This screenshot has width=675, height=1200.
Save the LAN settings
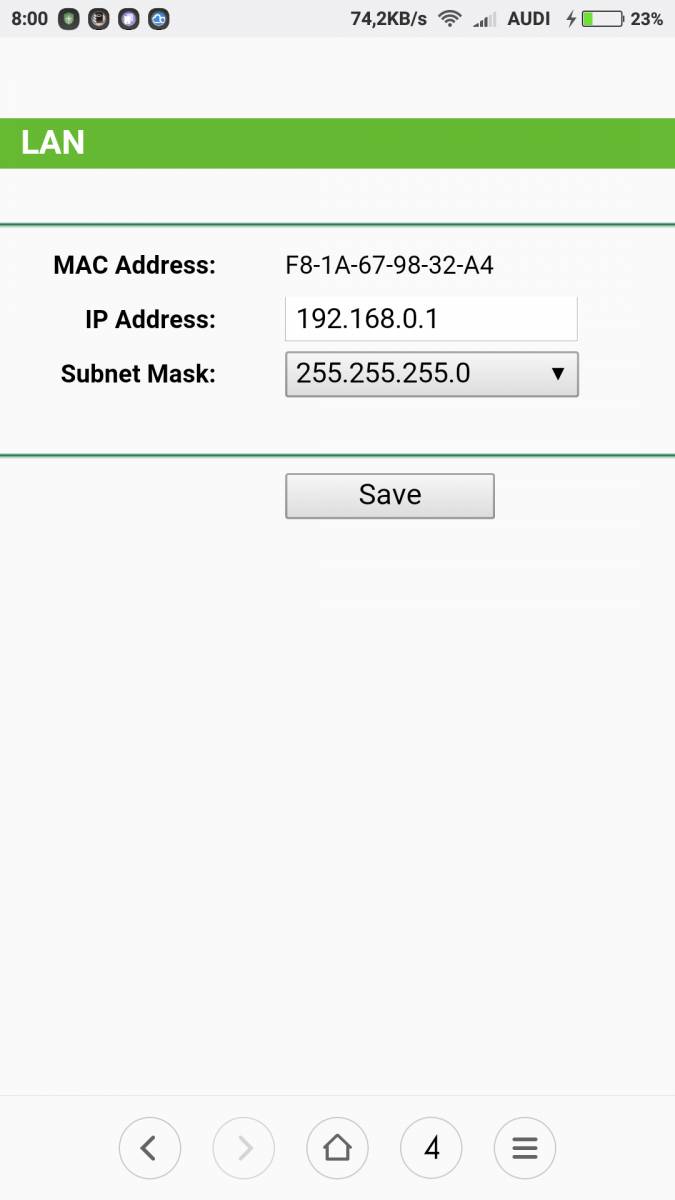pos(390,495)
